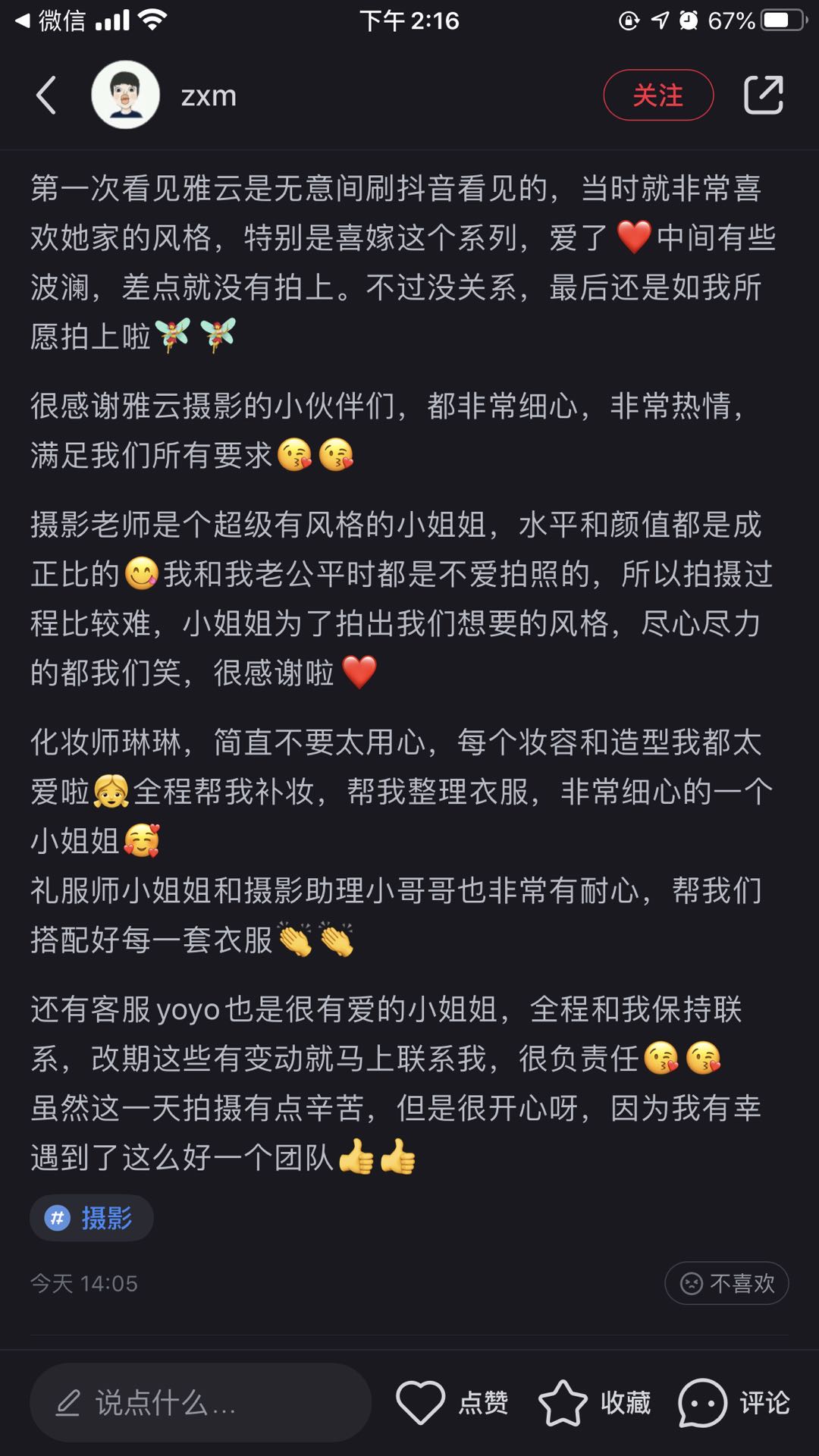Tap the 说点什么 comment field
Viewport: 819px width, 1456px height.
coord(200,1403)
